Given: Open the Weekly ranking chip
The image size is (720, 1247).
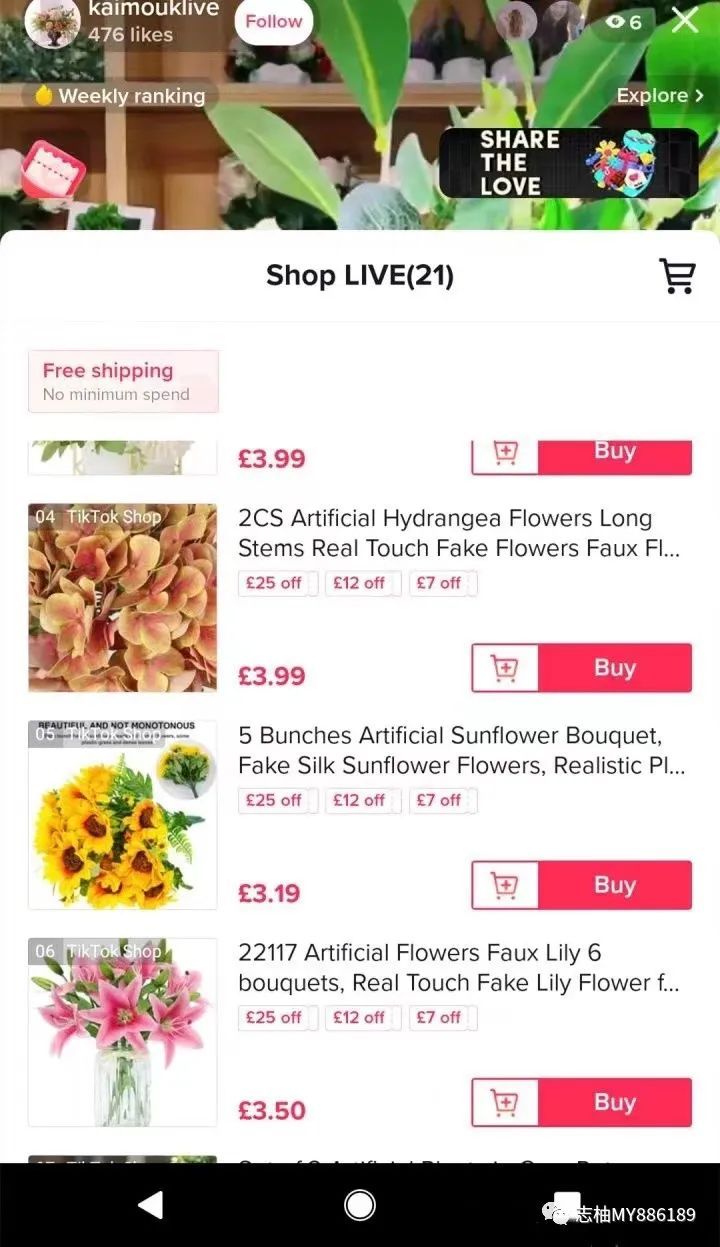Looking at the screenshot, I should click(120, 96).
